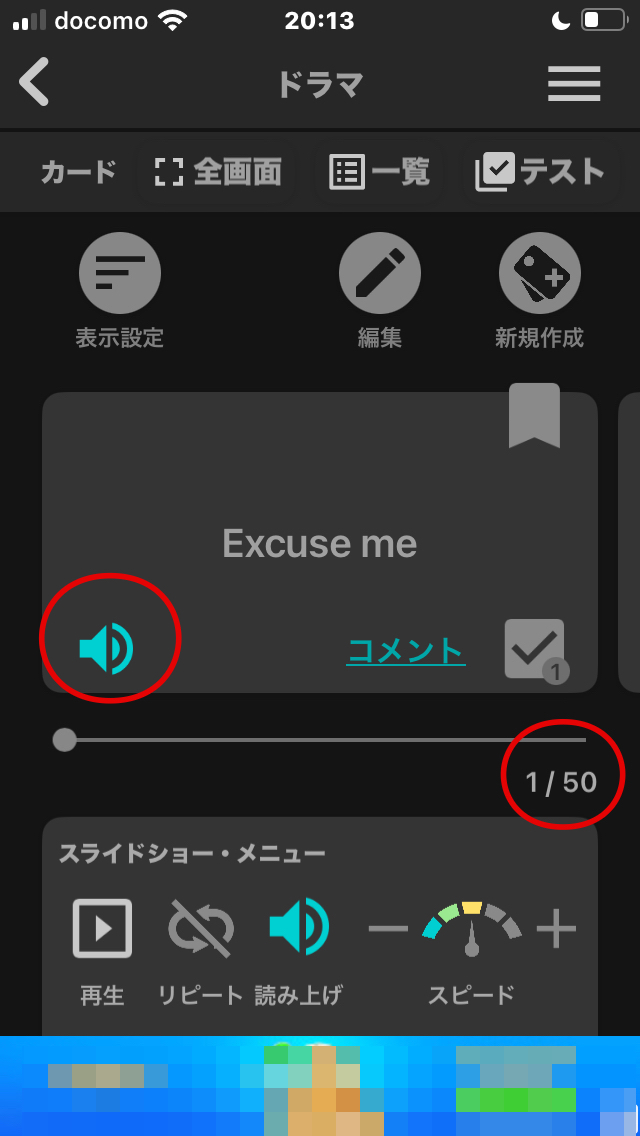Image resolution: width=640 pixels, height=1136 pixels.
Task: Bookmark the Excuse me card
Action: point(534,415)
